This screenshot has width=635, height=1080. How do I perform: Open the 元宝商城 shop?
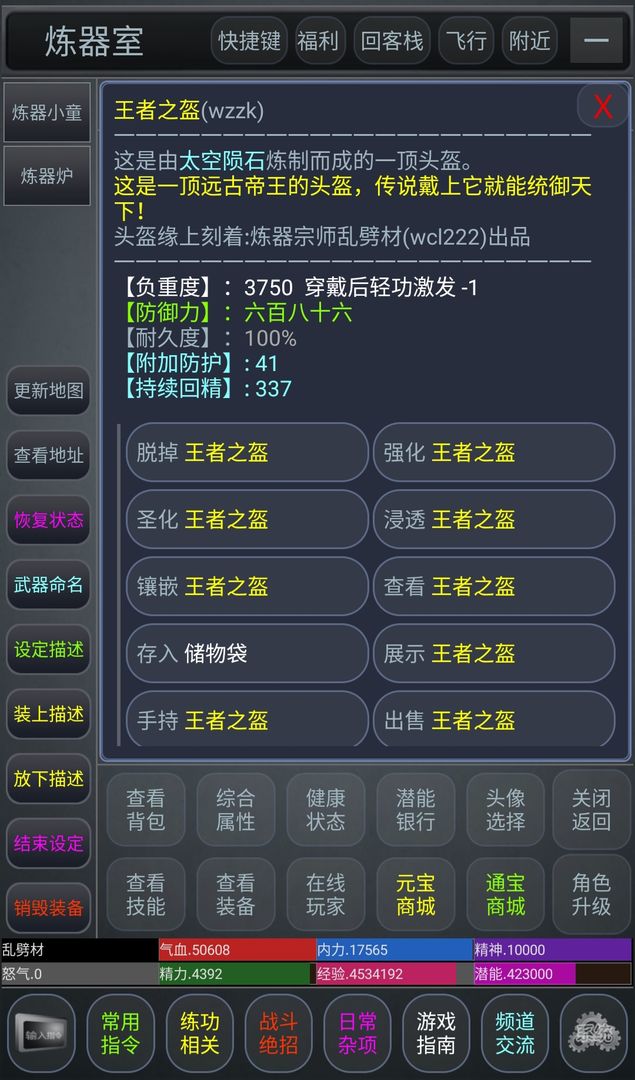coord(415,895)
